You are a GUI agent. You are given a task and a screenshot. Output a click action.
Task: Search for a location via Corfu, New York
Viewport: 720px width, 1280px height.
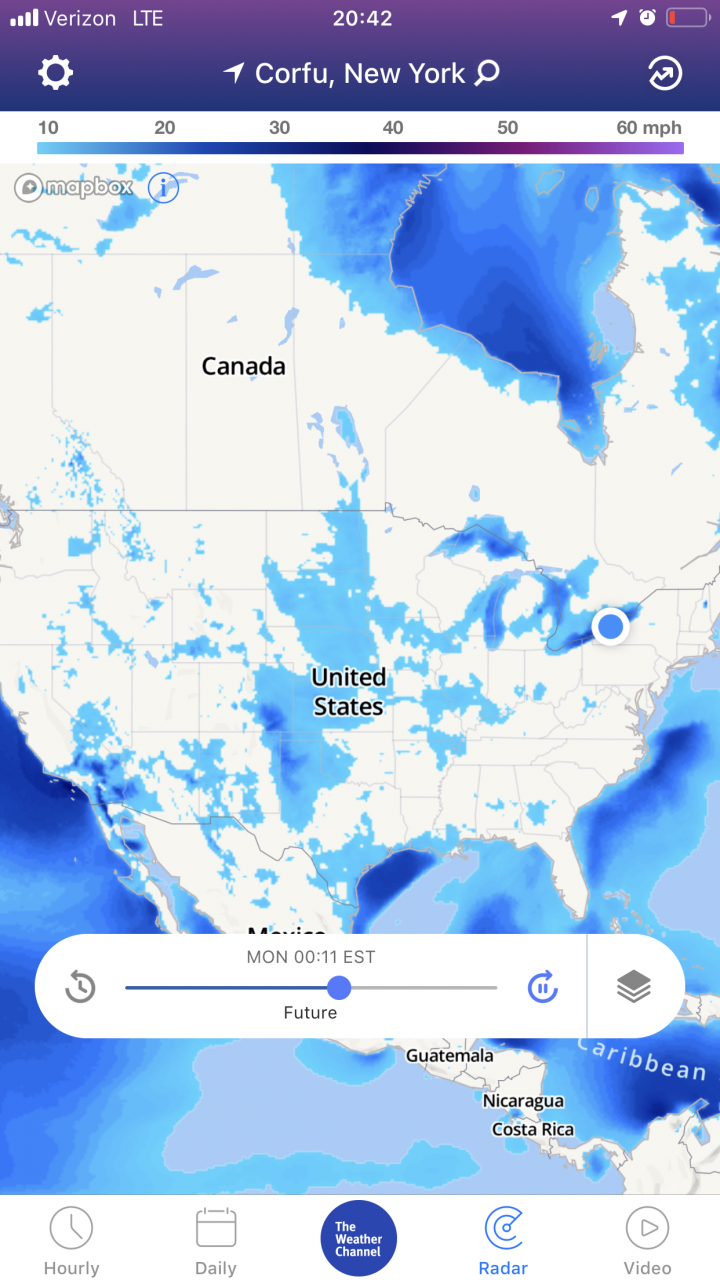tap(361, 73)
